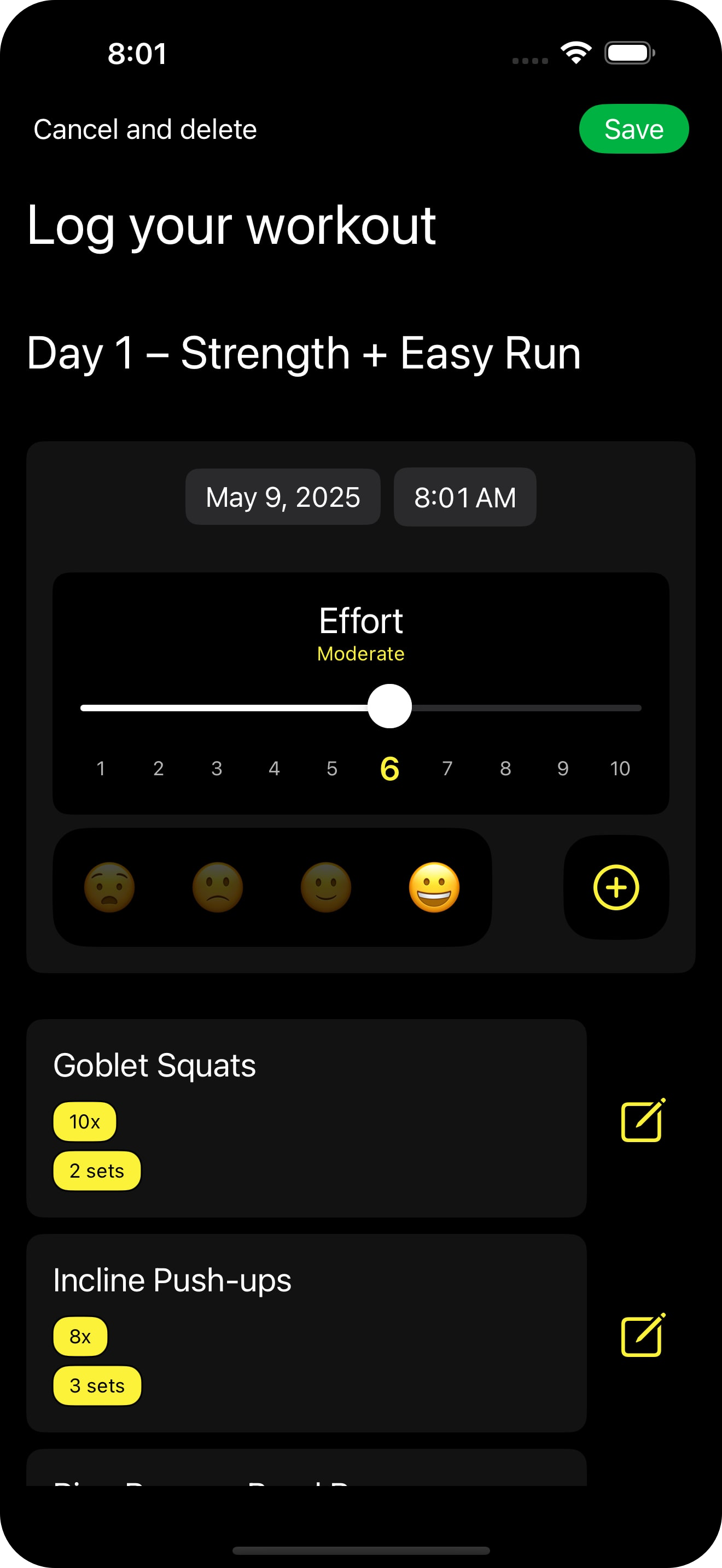Image resolution: width=722 pixels, height=1568 pixels.
Task: Edit the Goblet Squats exercise
Action: click(x=642, y=1119)
